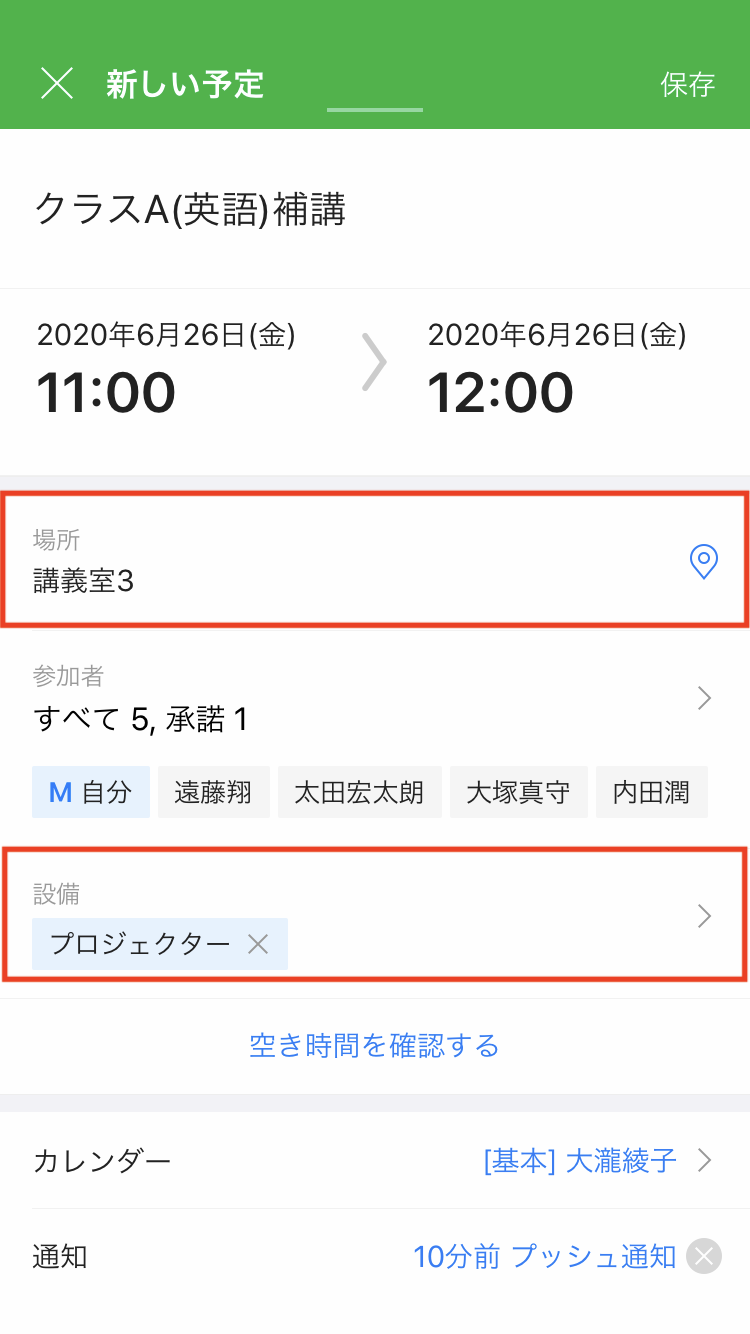This screenshot has height=1334, width=750.
Task: Change the 12:00 end time
Action: pyautogui.click(x=500, y=392)
